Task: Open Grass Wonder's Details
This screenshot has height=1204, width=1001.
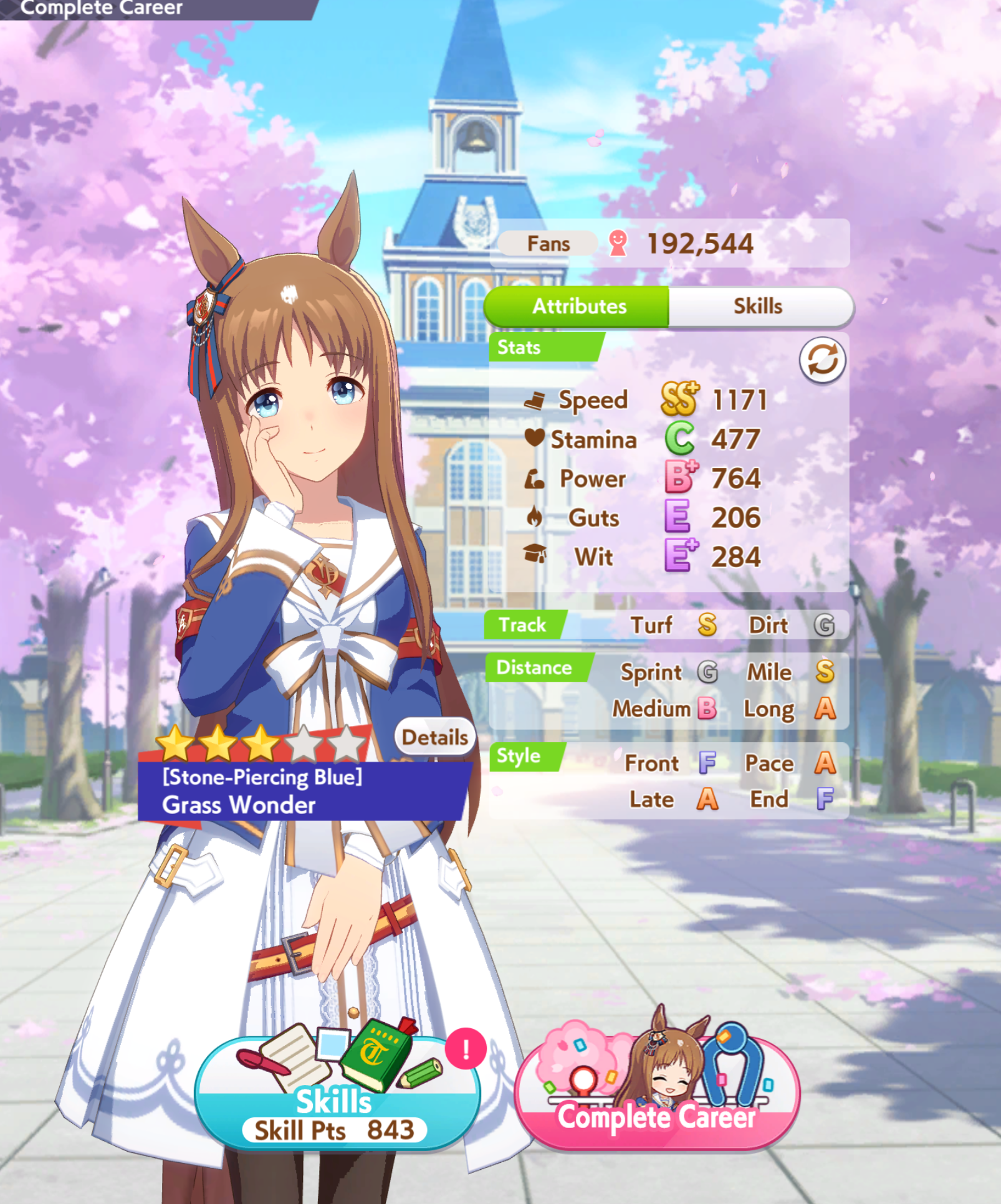Action: pos(434,737)
